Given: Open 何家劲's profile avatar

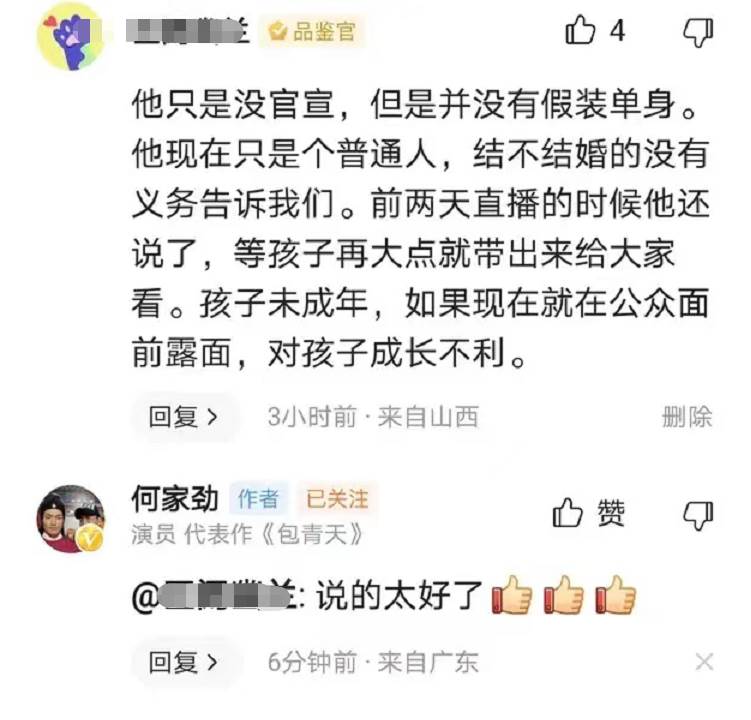Looking at the screenshot, I should (71, 519).
